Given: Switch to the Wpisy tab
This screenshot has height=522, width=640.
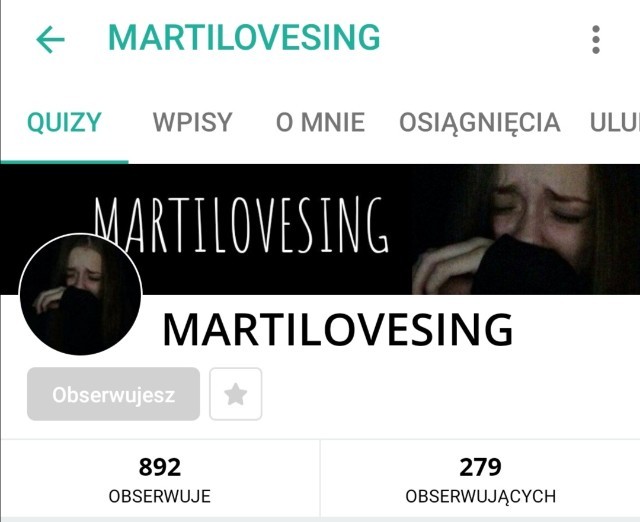Looking at the screenshot, I should pos(192,123).
